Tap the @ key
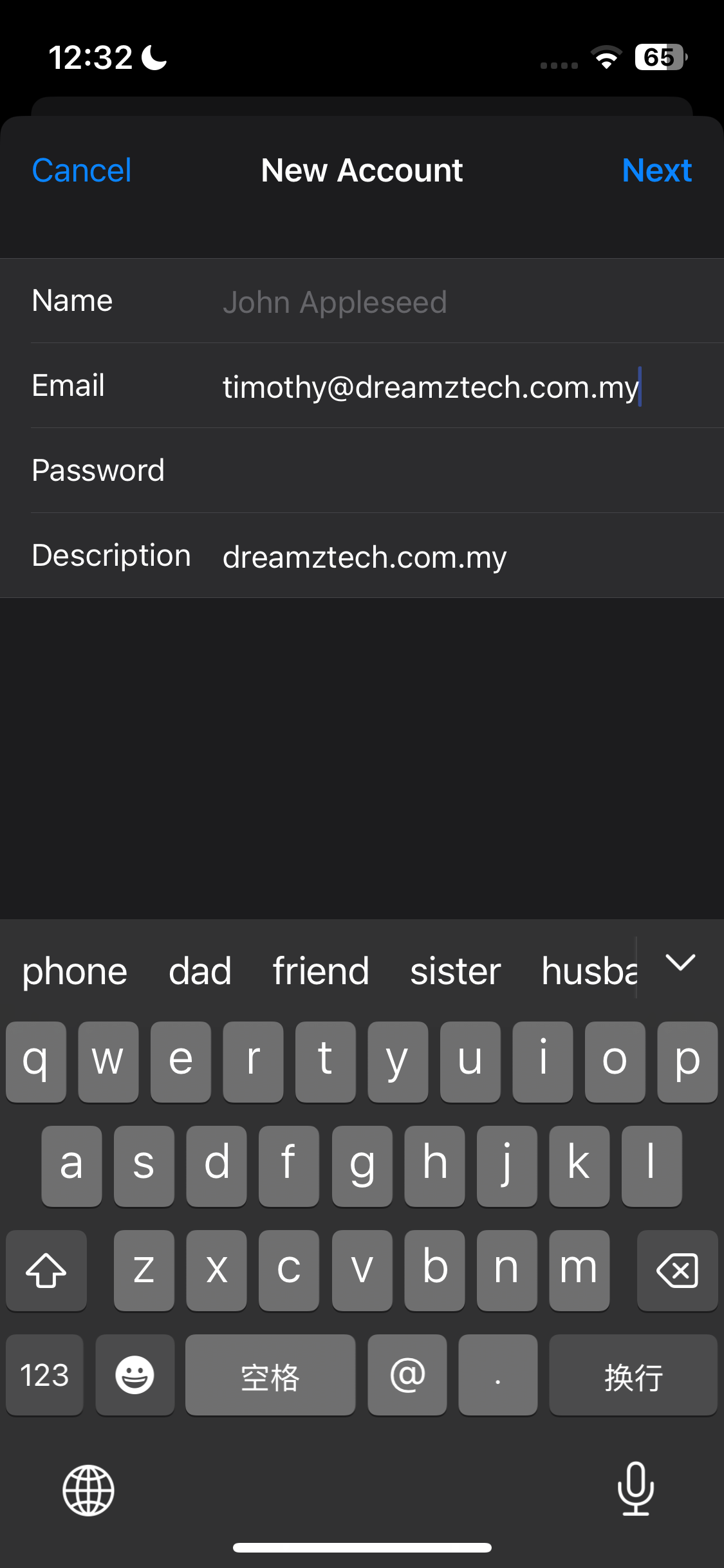The height and width of the screenshot is (1568, 724). (407, 1376)
